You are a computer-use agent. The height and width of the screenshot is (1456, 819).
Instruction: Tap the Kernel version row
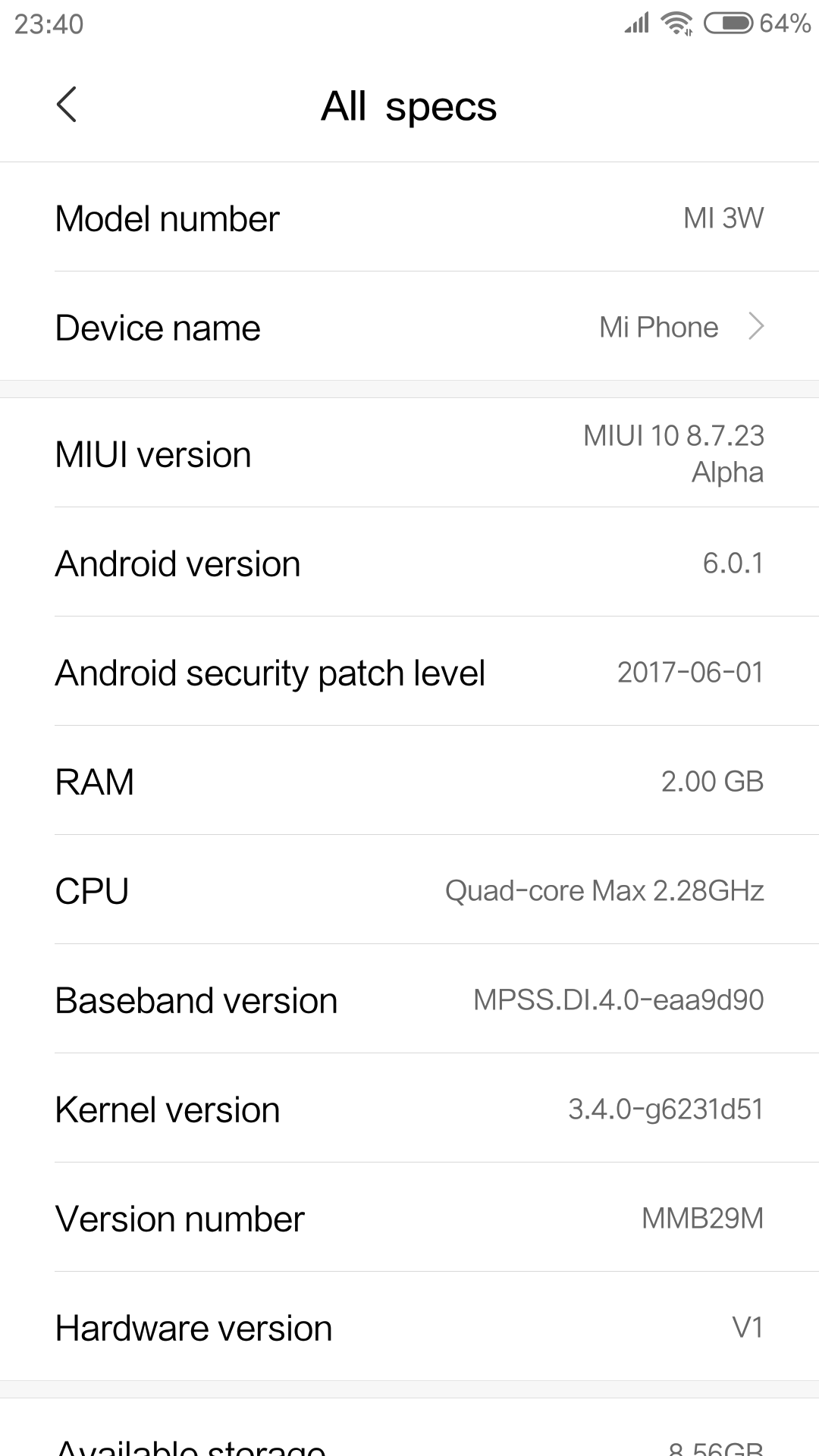[409, 1108]
